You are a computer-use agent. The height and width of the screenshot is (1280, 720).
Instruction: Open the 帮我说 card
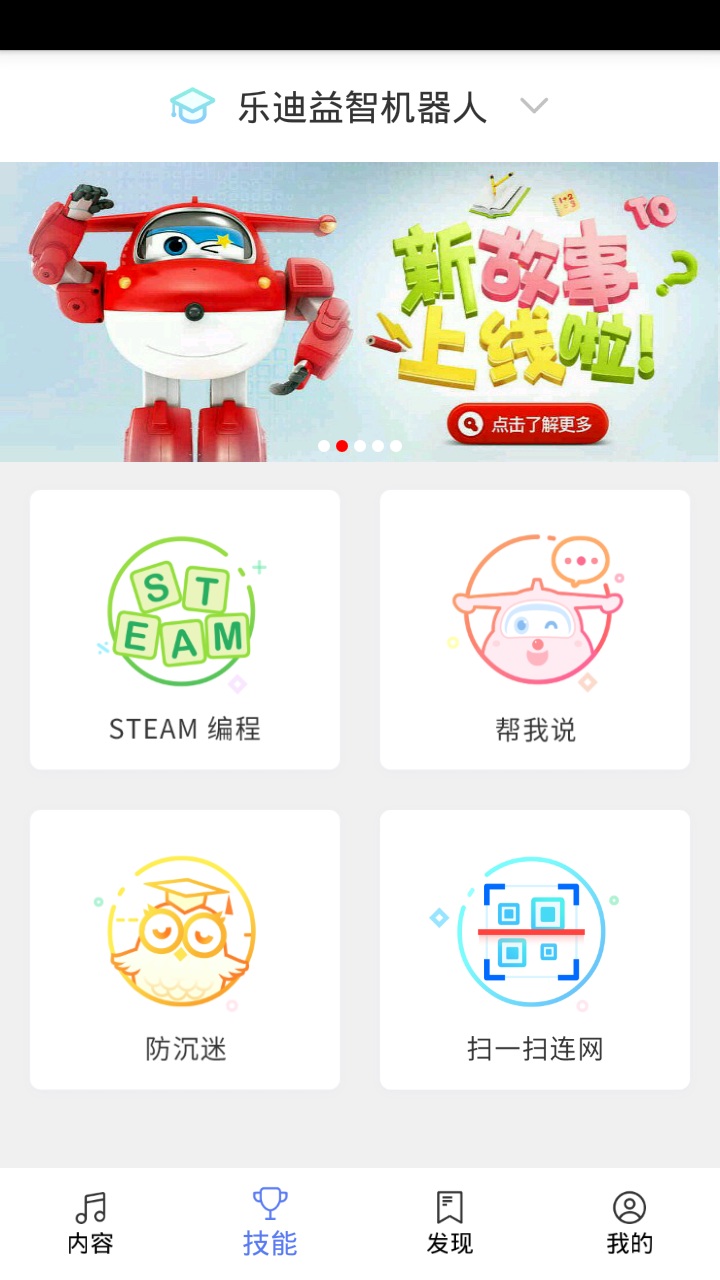pyautogui.click(x=535, y=630)
